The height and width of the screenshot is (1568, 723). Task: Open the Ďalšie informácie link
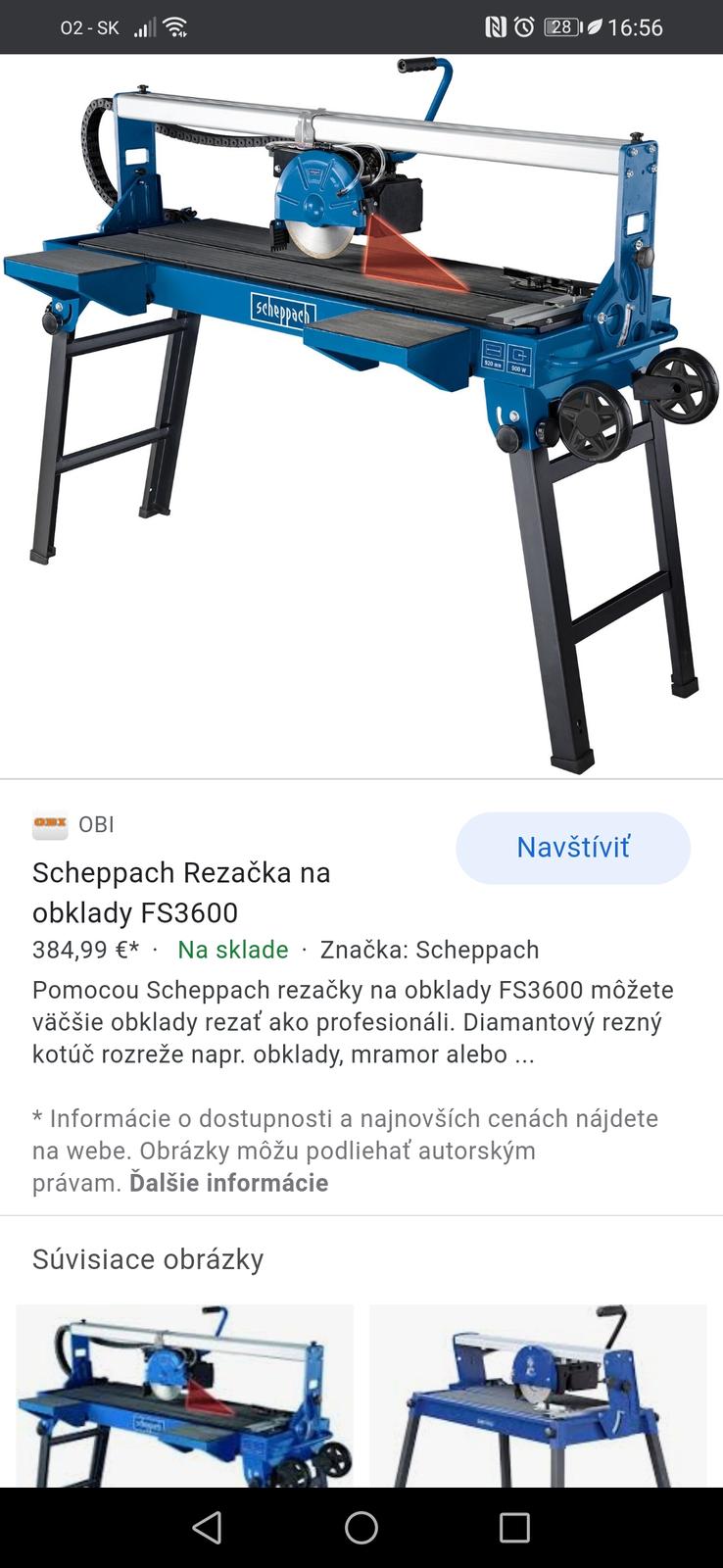tap(228, 1183)
